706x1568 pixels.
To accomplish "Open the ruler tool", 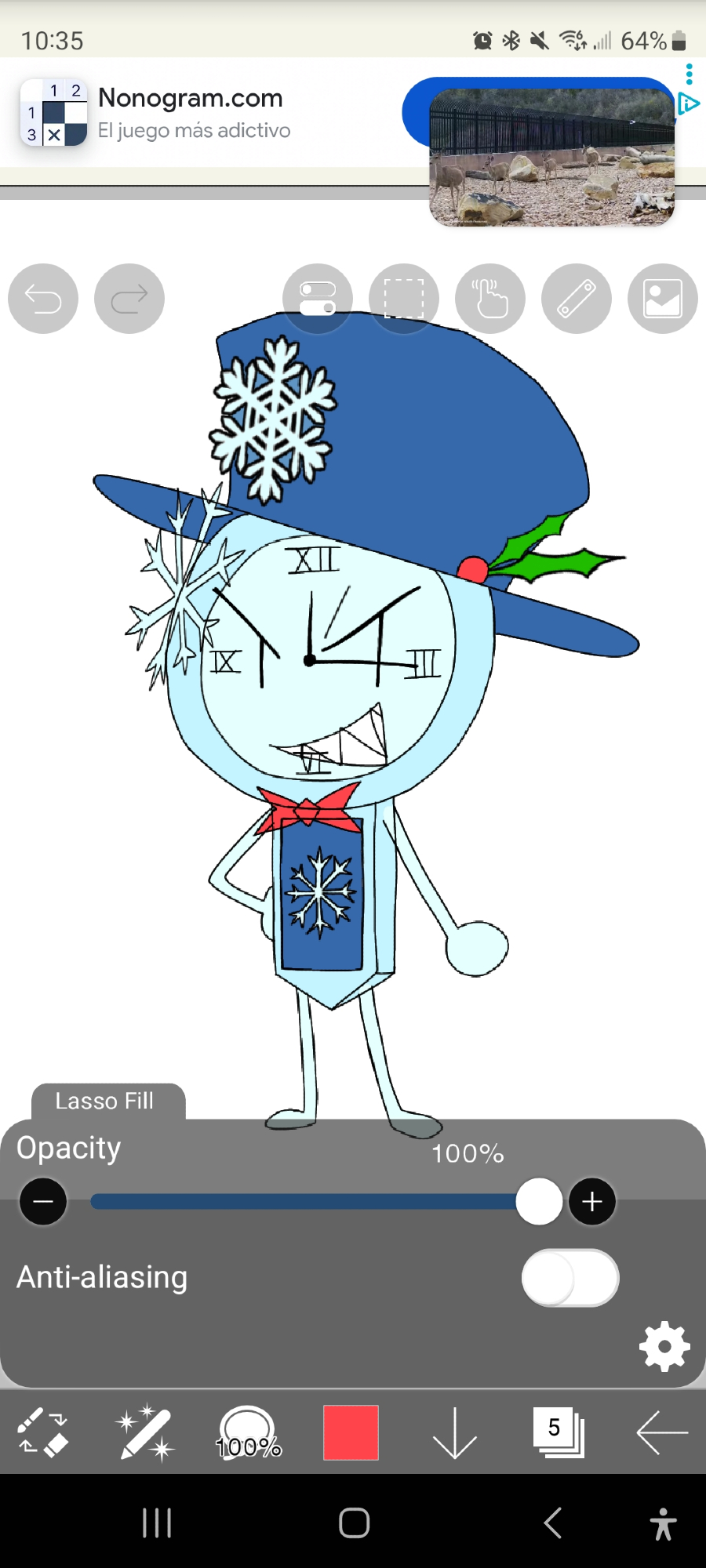I will 577,299.
